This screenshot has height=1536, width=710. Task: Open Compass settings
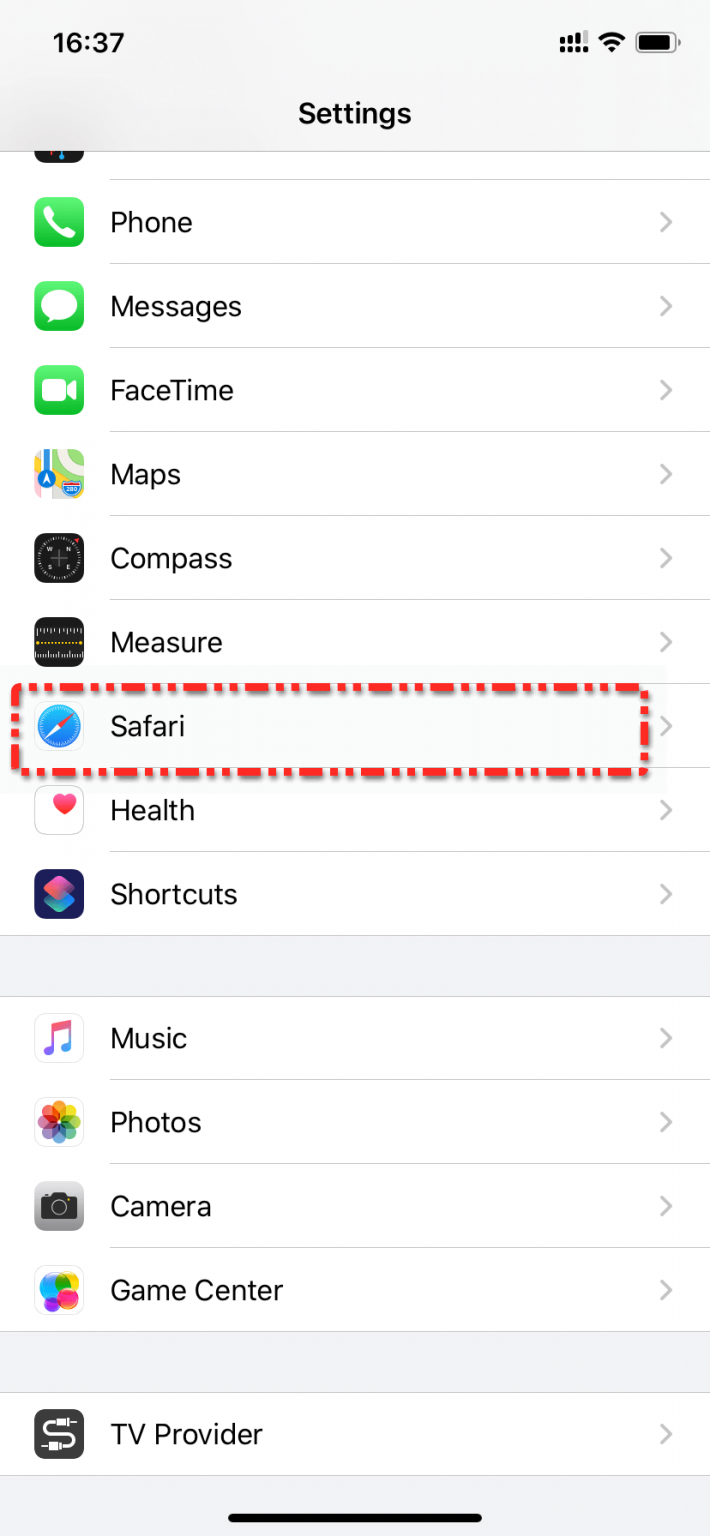355,558
